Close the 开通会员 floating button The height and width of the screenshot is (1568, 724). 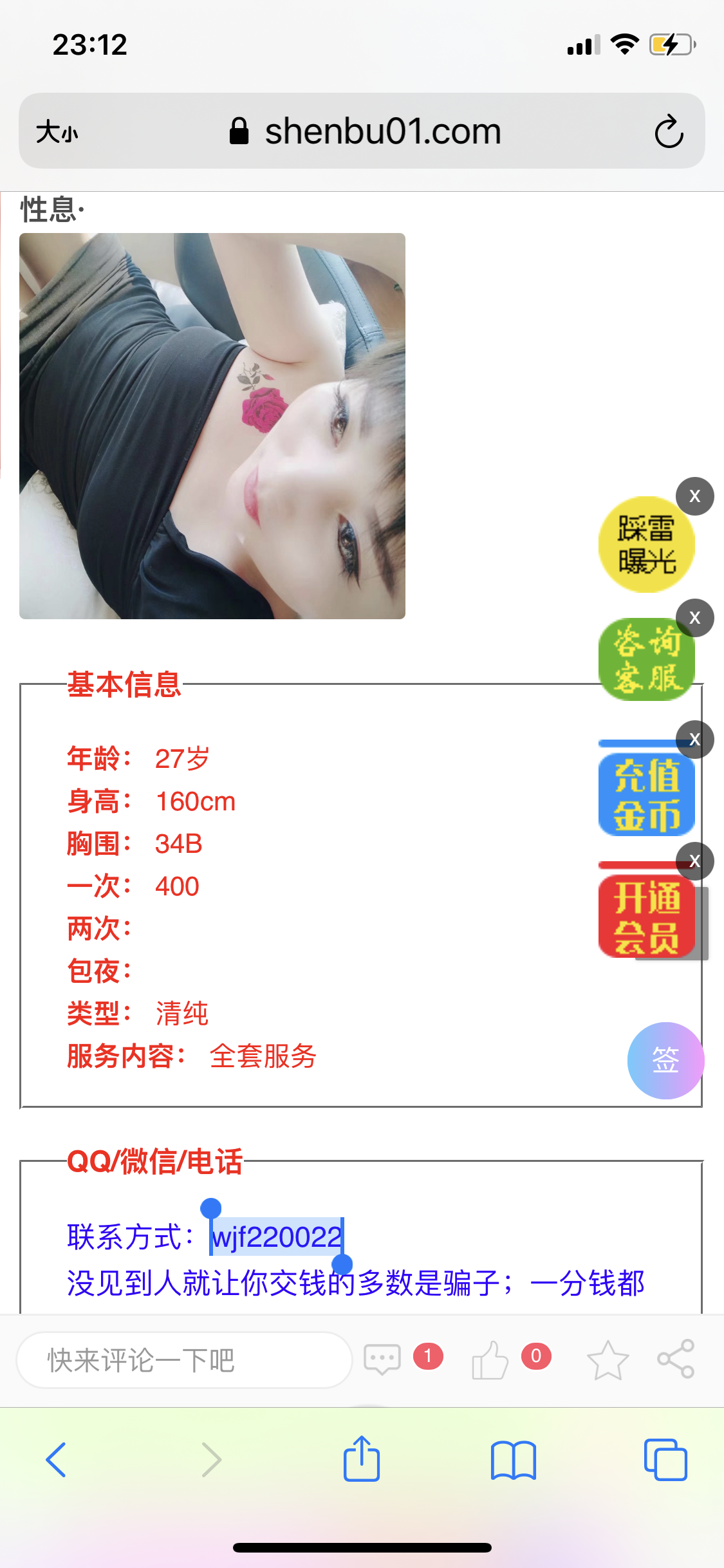click(x=694, y=861)
